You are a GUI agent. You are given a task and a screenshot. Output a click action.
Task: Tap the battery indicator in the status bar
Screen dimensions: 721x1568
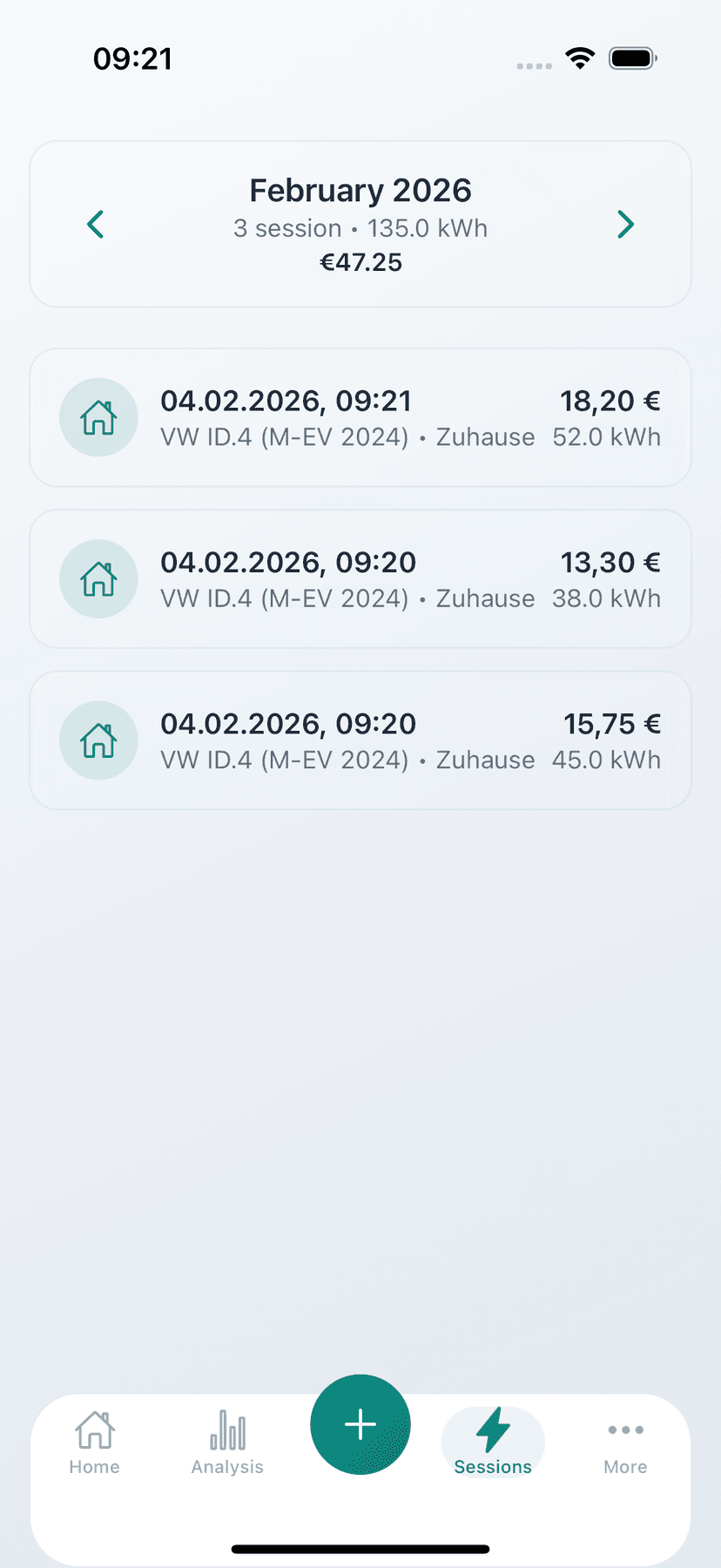pos(632,57)
